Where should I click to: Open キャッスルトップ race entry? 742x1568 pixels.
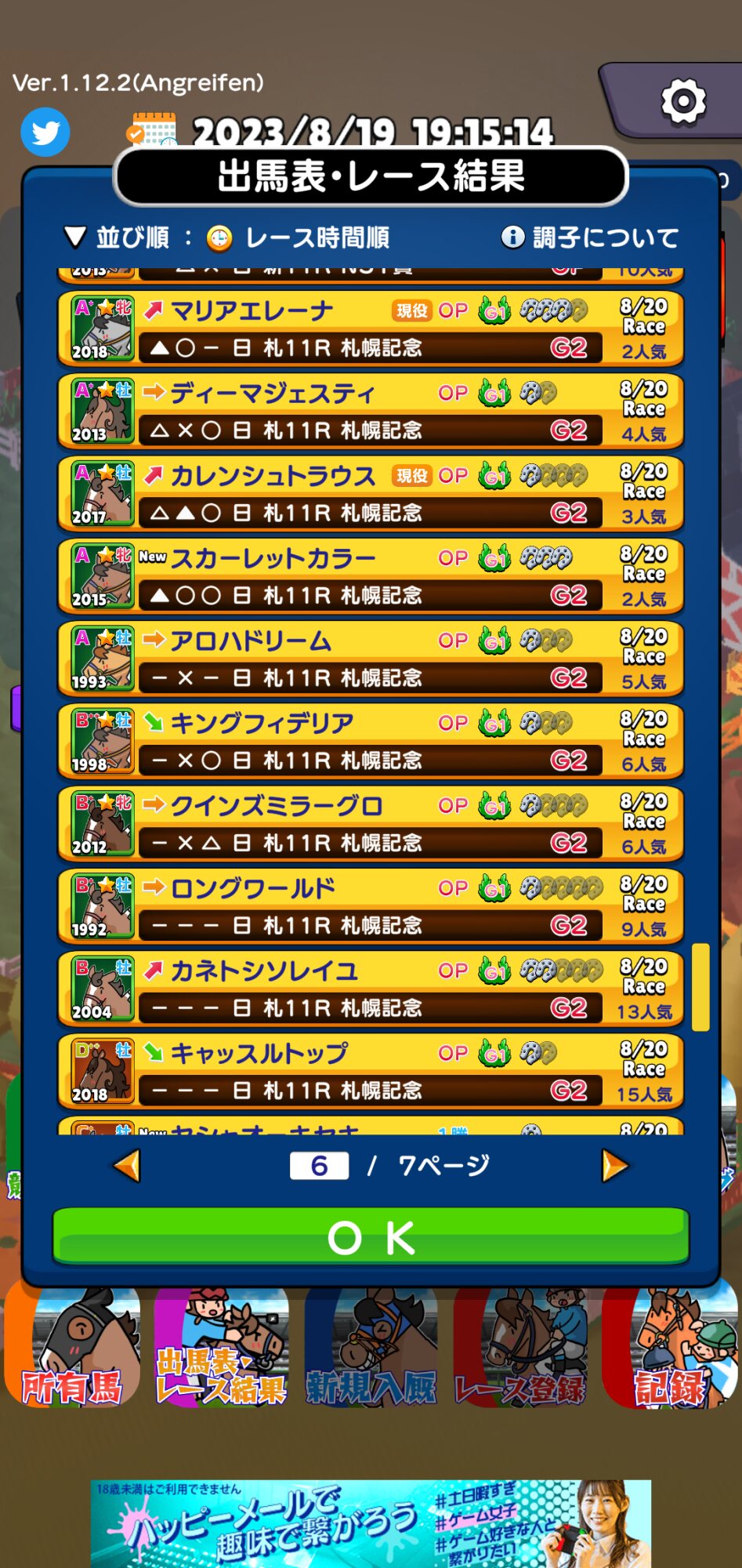(370, 1072)
